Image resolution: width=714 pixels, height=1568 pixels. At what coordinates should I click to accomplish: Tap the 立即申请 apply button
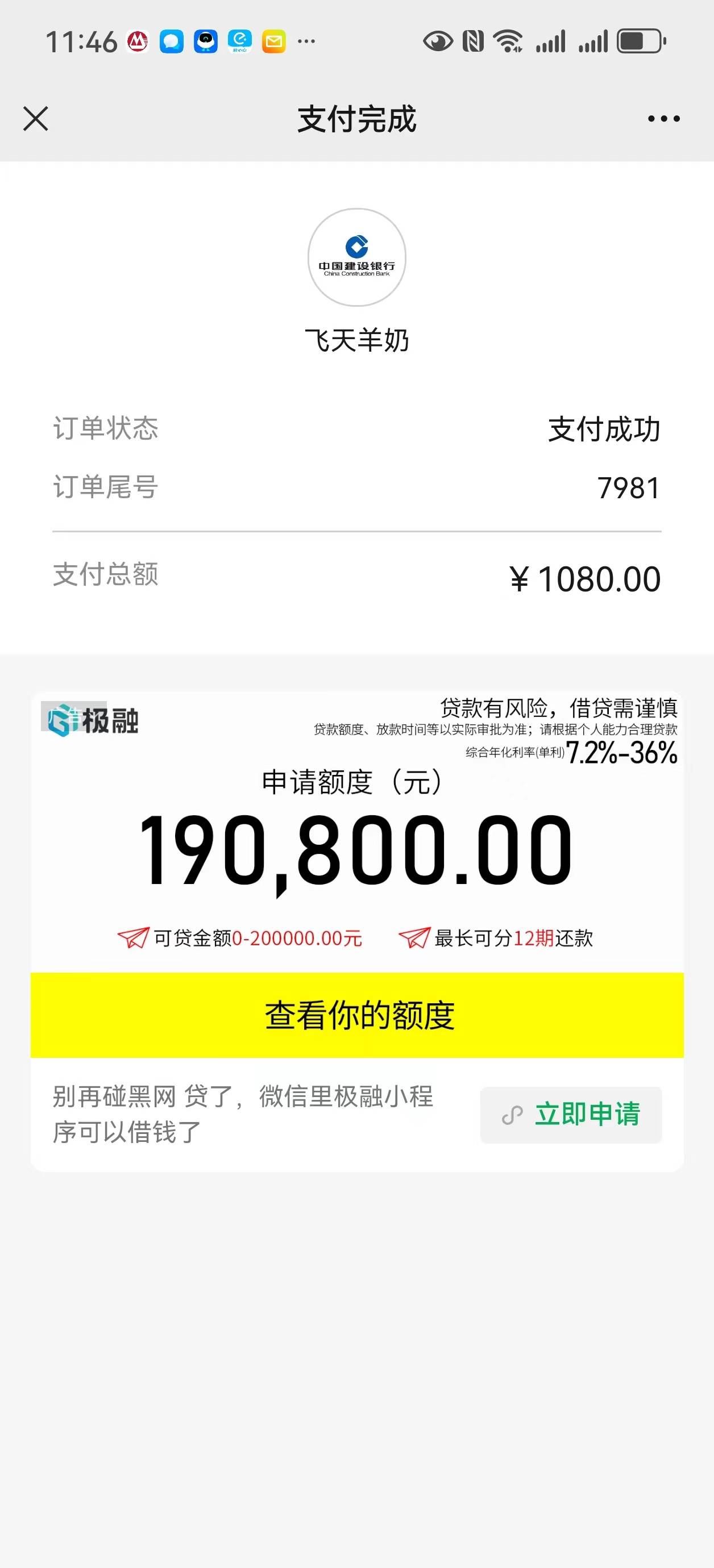[x=571, y=1115]
